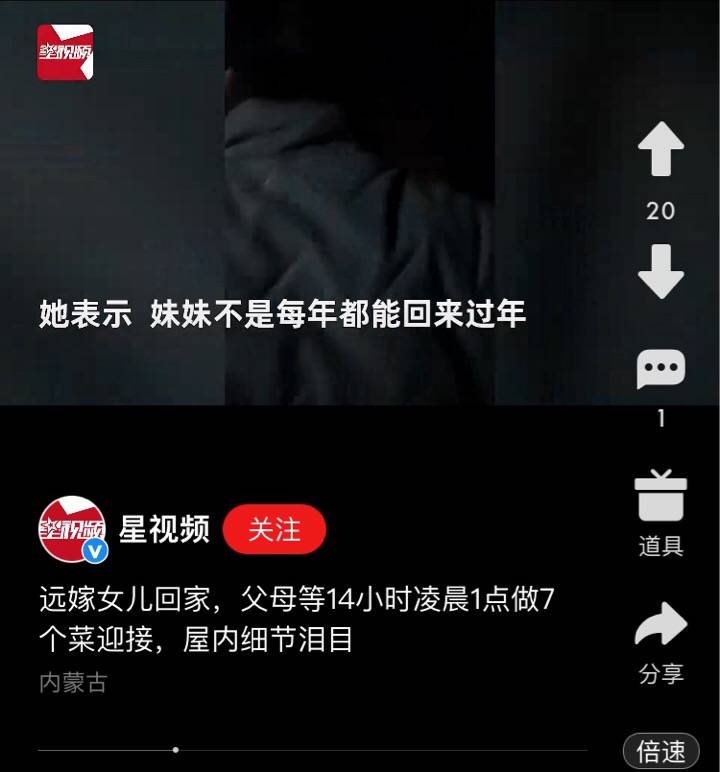The image size is (720, 772).
Task: Open the comments bubble icon
Action: click(x=660, y=370)
